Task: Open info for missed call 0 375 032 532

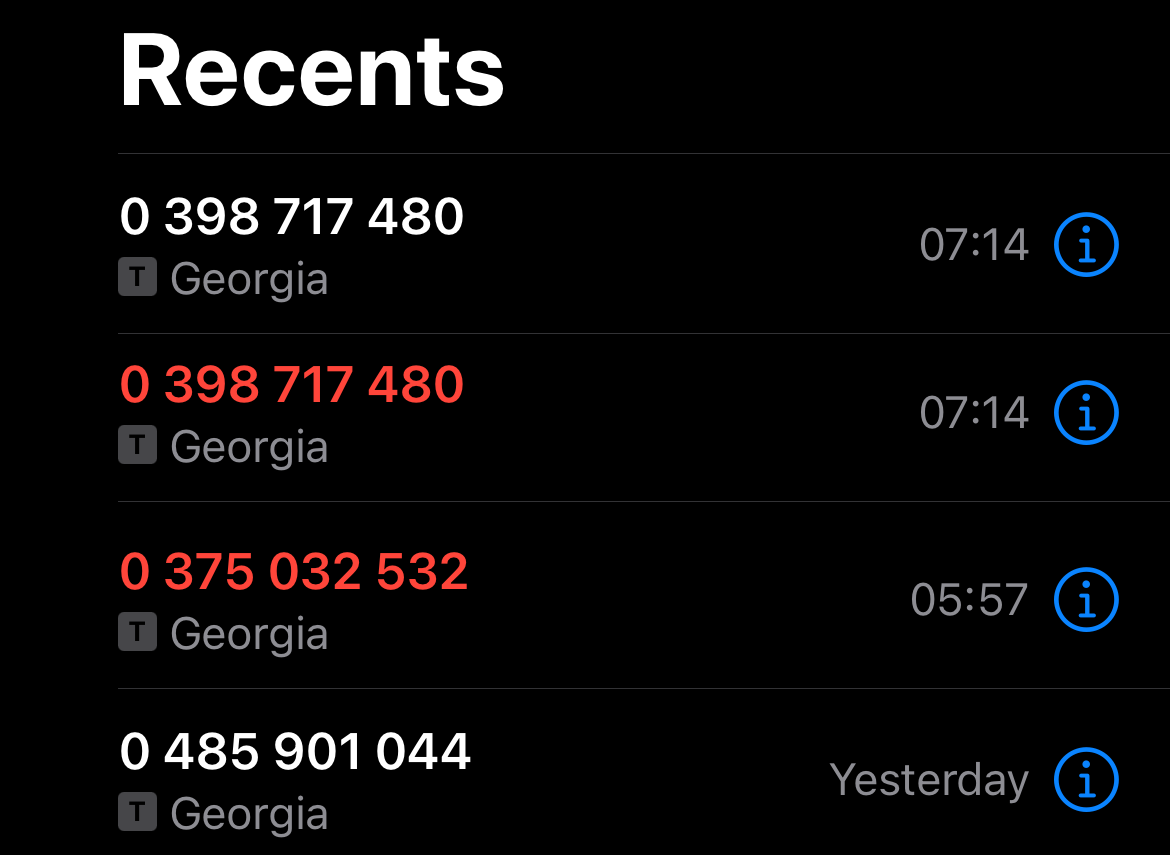Action: (1086, 599)
